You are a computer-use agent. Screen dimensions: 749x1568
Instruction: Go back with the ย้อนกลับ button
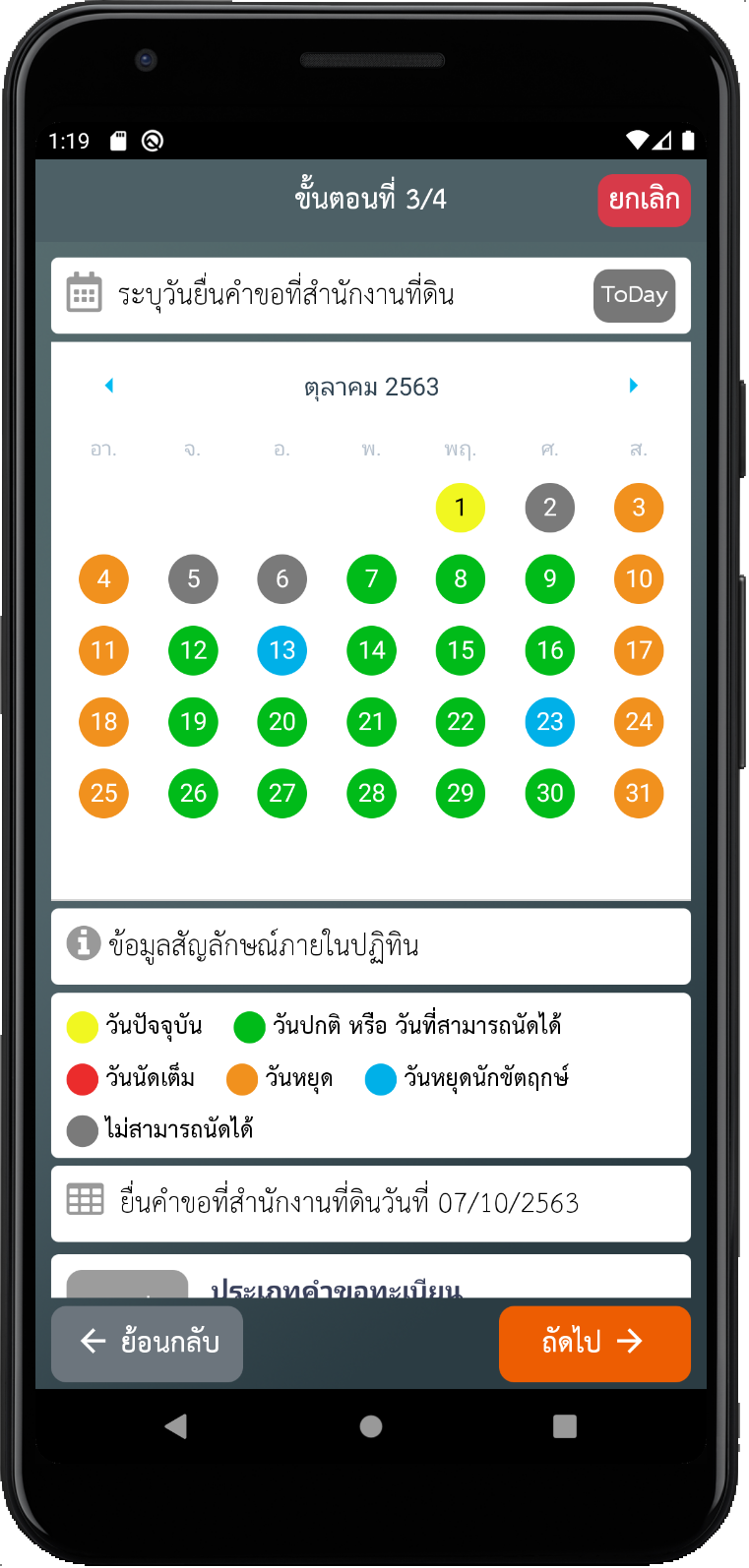tap(147, 1343)
